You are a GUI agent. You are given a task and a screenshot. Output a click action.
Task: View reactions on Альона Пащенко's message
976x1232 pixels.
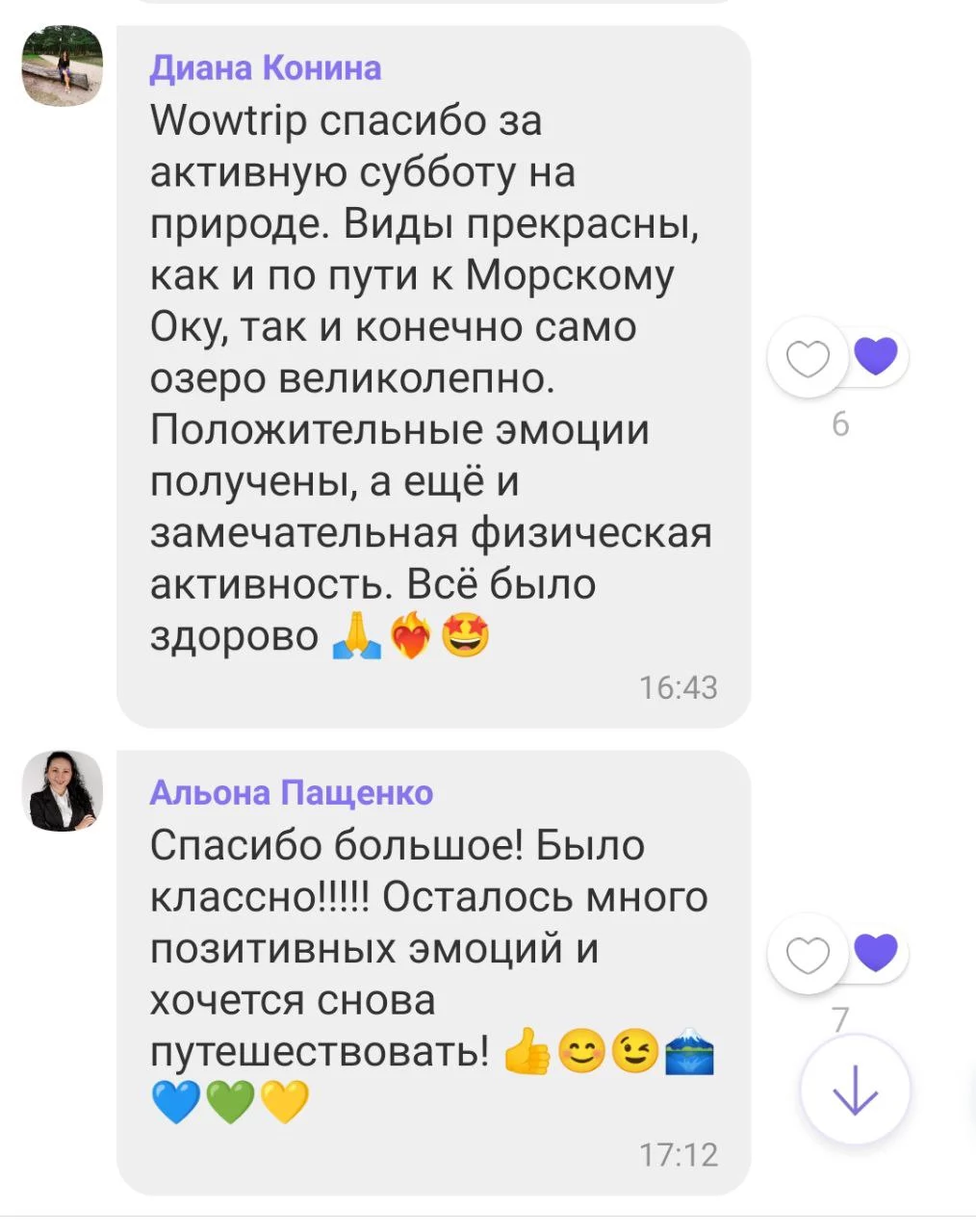(876, 952)
